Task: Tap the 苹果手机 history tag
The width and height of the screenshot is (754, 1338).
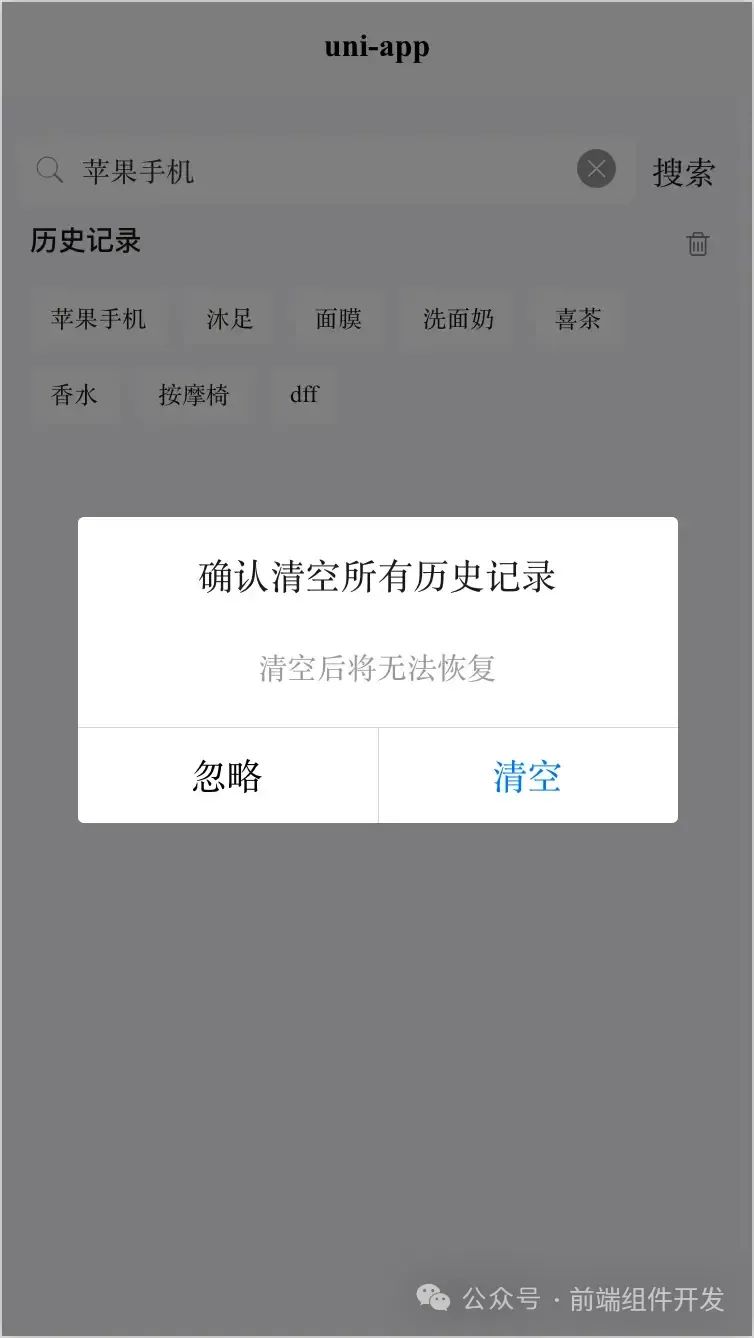Action: pyautogui.click(x=100, y=318)
